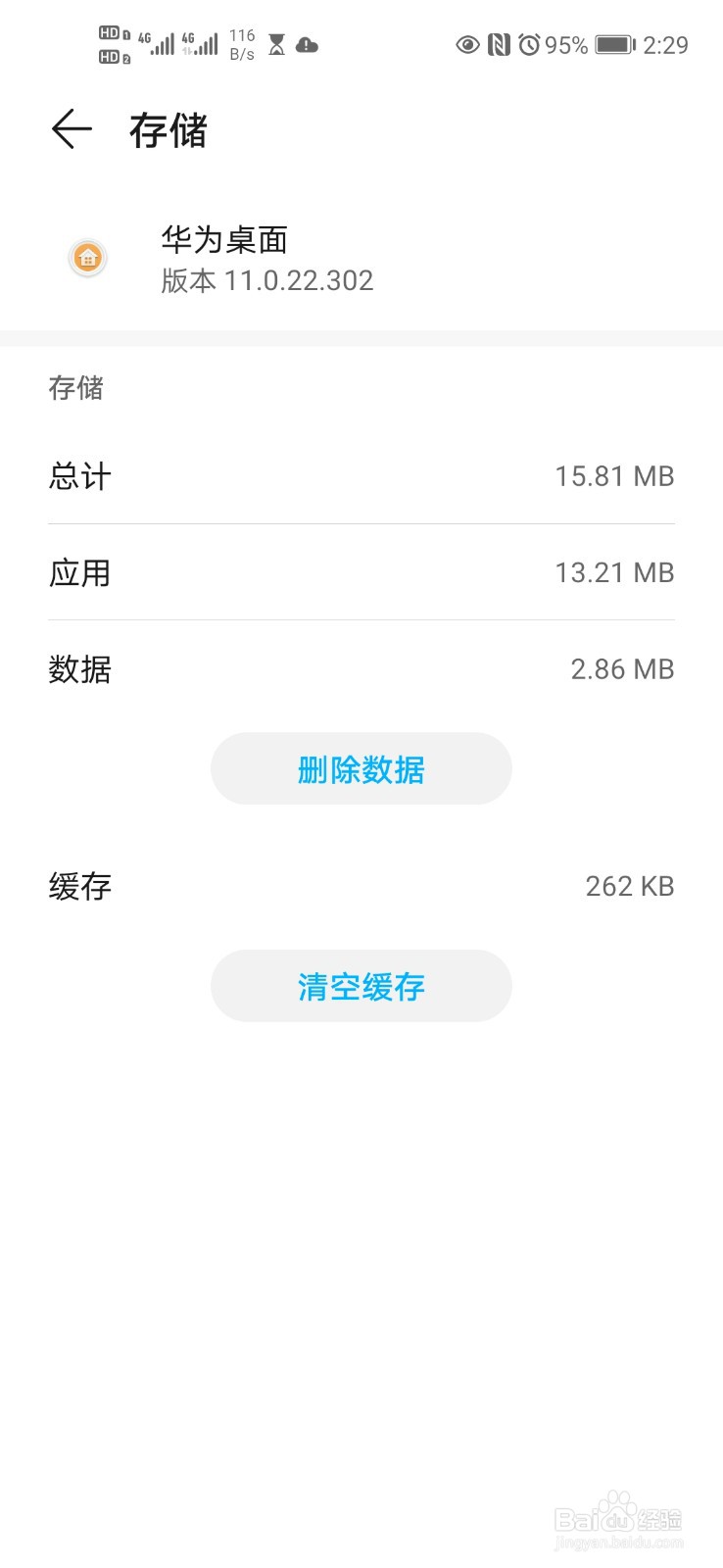Go back using the arrow

[x=72, y=129]
